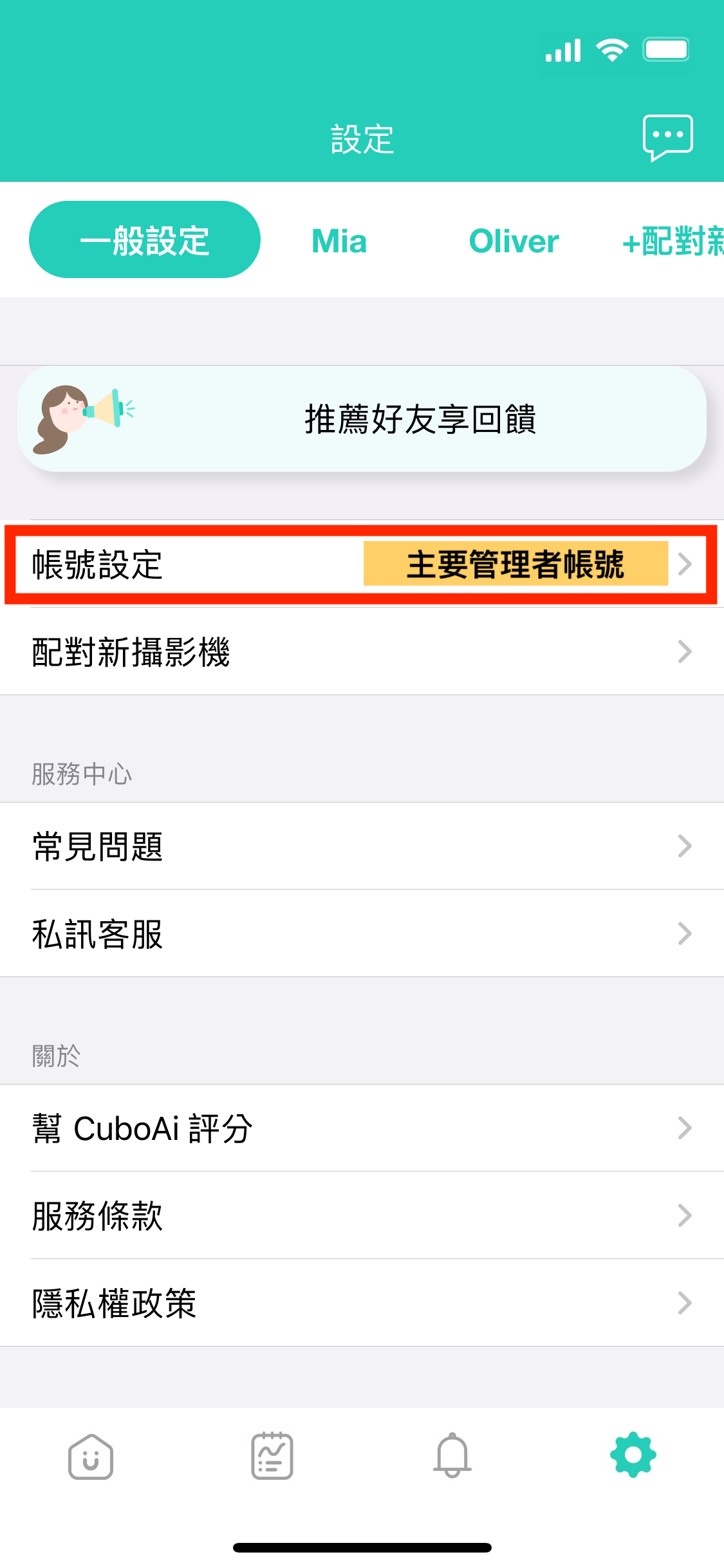Click the megaphone referral illustration
This screenshot has height=1568, width=724.
[84, 420]
